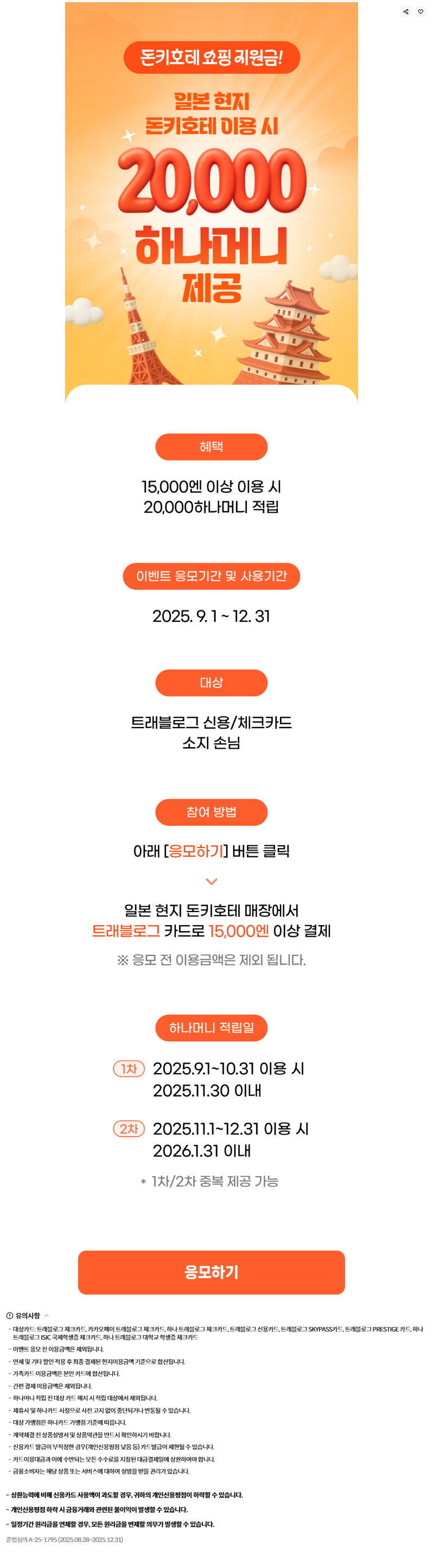Image resolution: width=434 pixels, height=1568 pixels.
Task: Like the event with the heart icon
Action: [420, 11]
